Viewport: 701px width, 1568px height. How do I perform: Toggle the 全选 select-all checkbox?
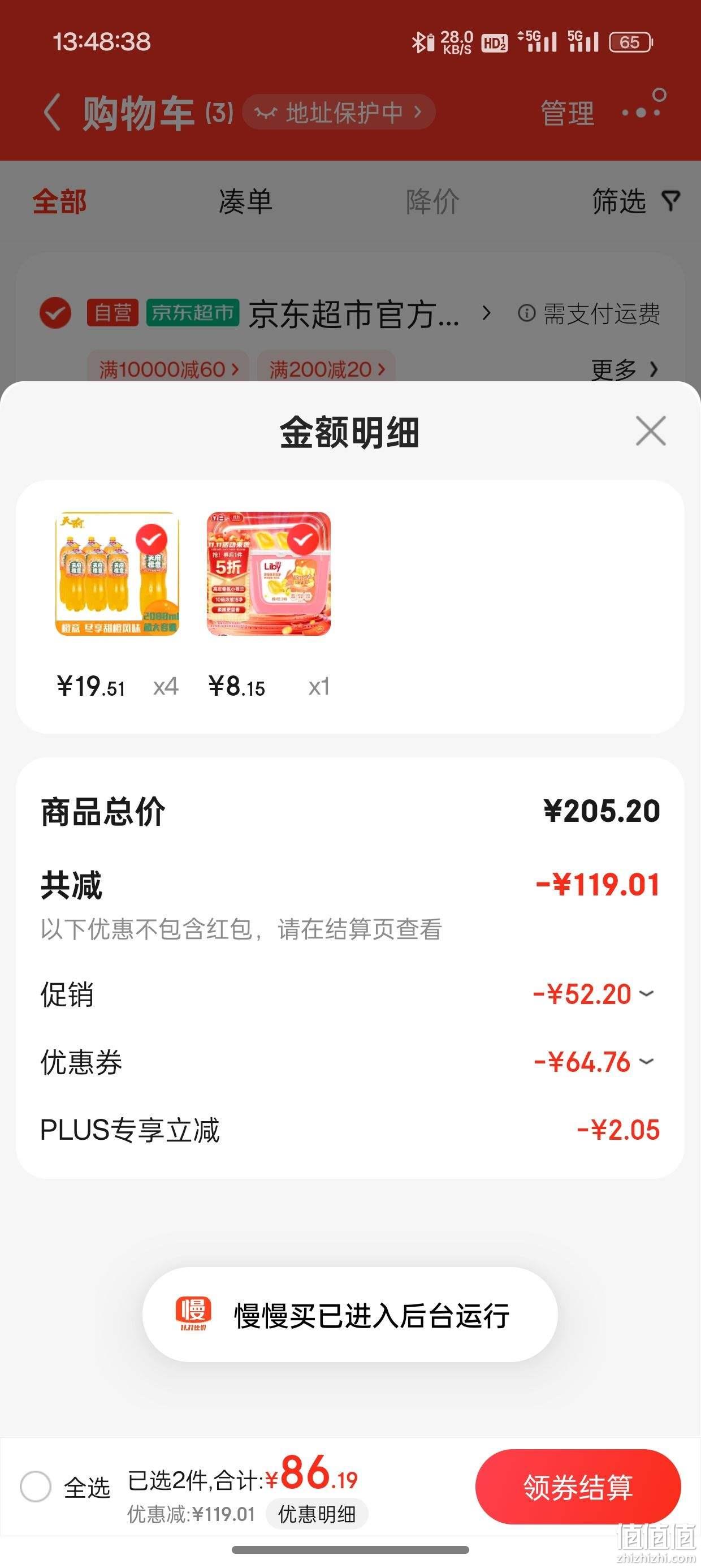(x=35, y=1487)
